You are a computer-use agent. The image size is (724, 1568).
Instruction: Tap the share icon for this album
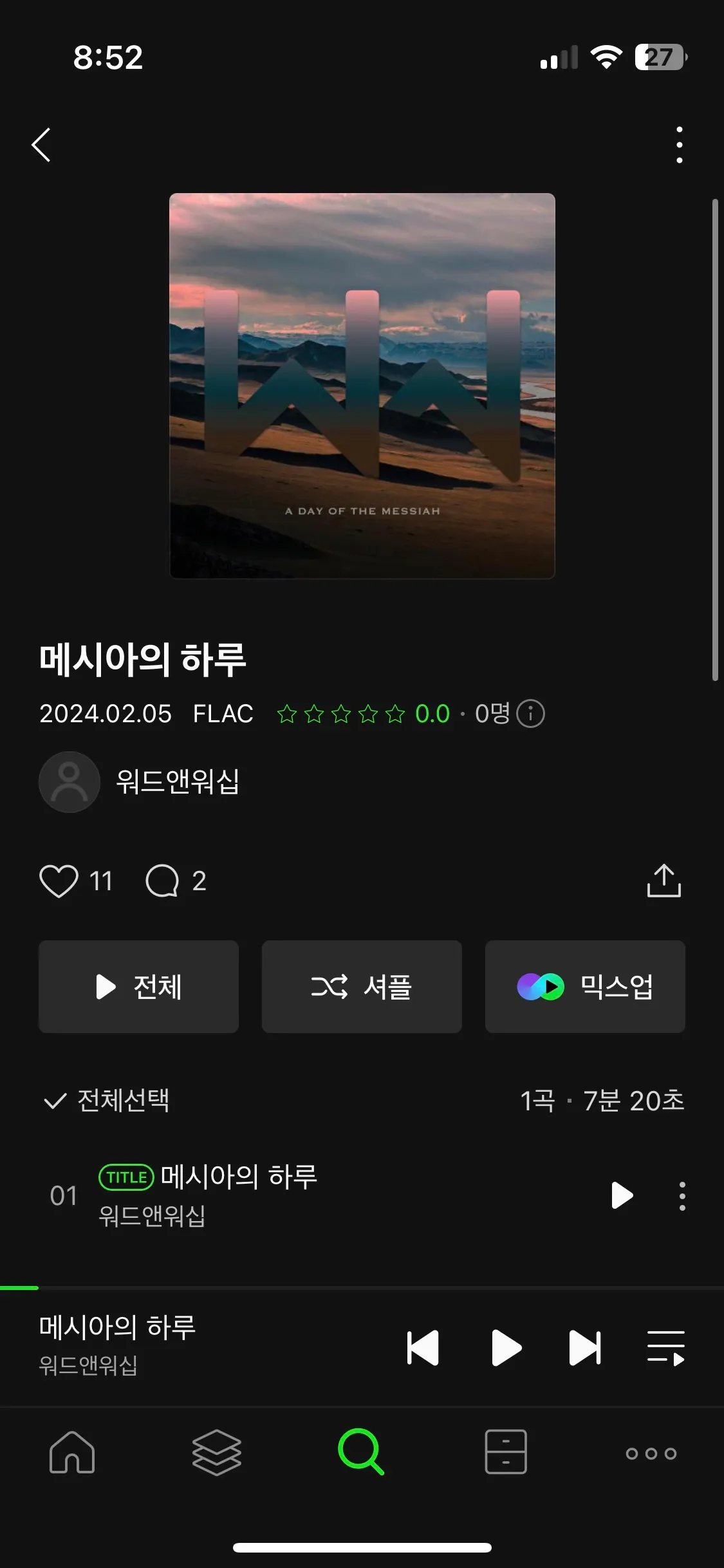click(664, 881)
